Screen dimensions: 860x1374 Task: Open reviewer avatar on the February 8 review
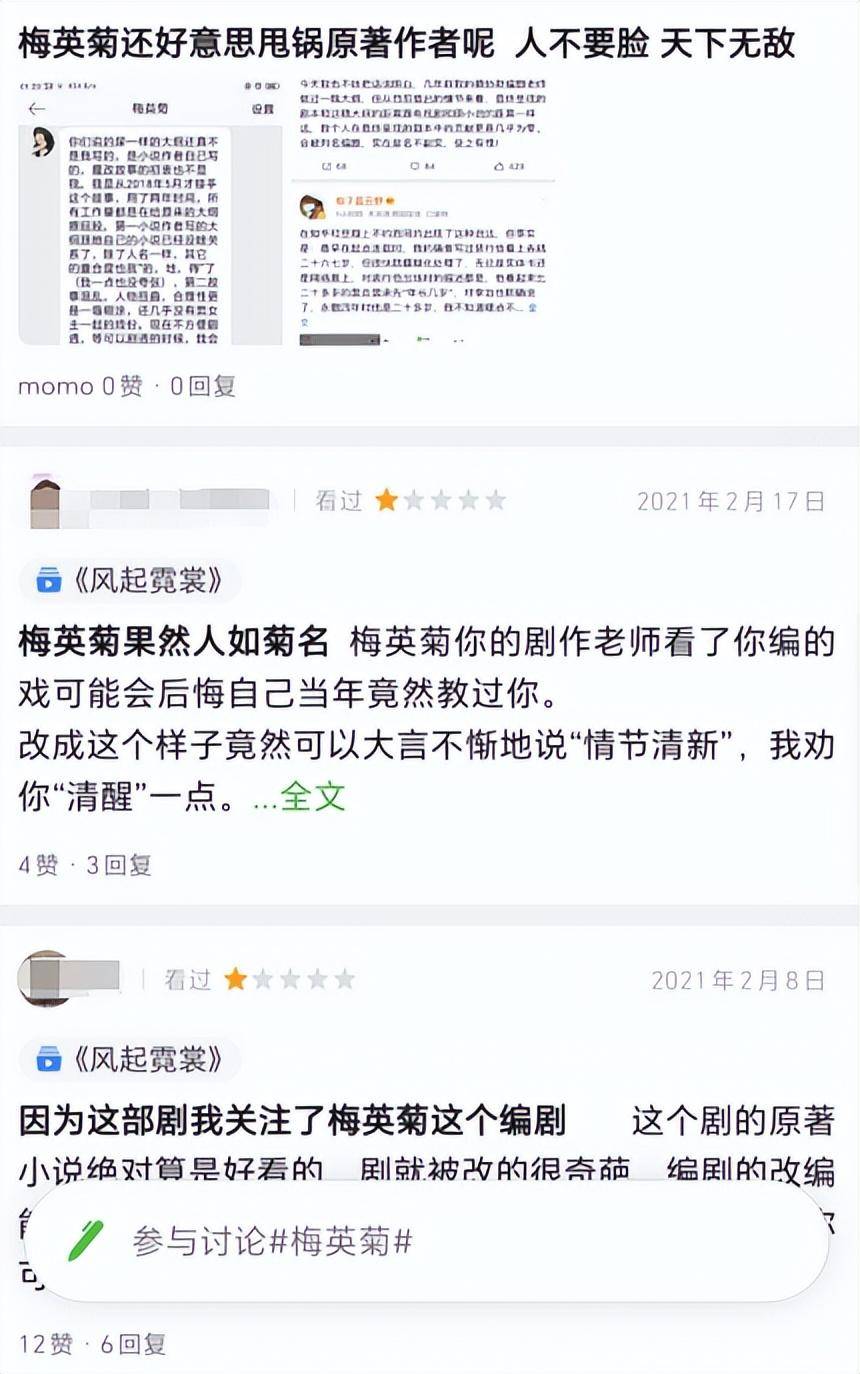pyautogui.click(x=44, y=978)
